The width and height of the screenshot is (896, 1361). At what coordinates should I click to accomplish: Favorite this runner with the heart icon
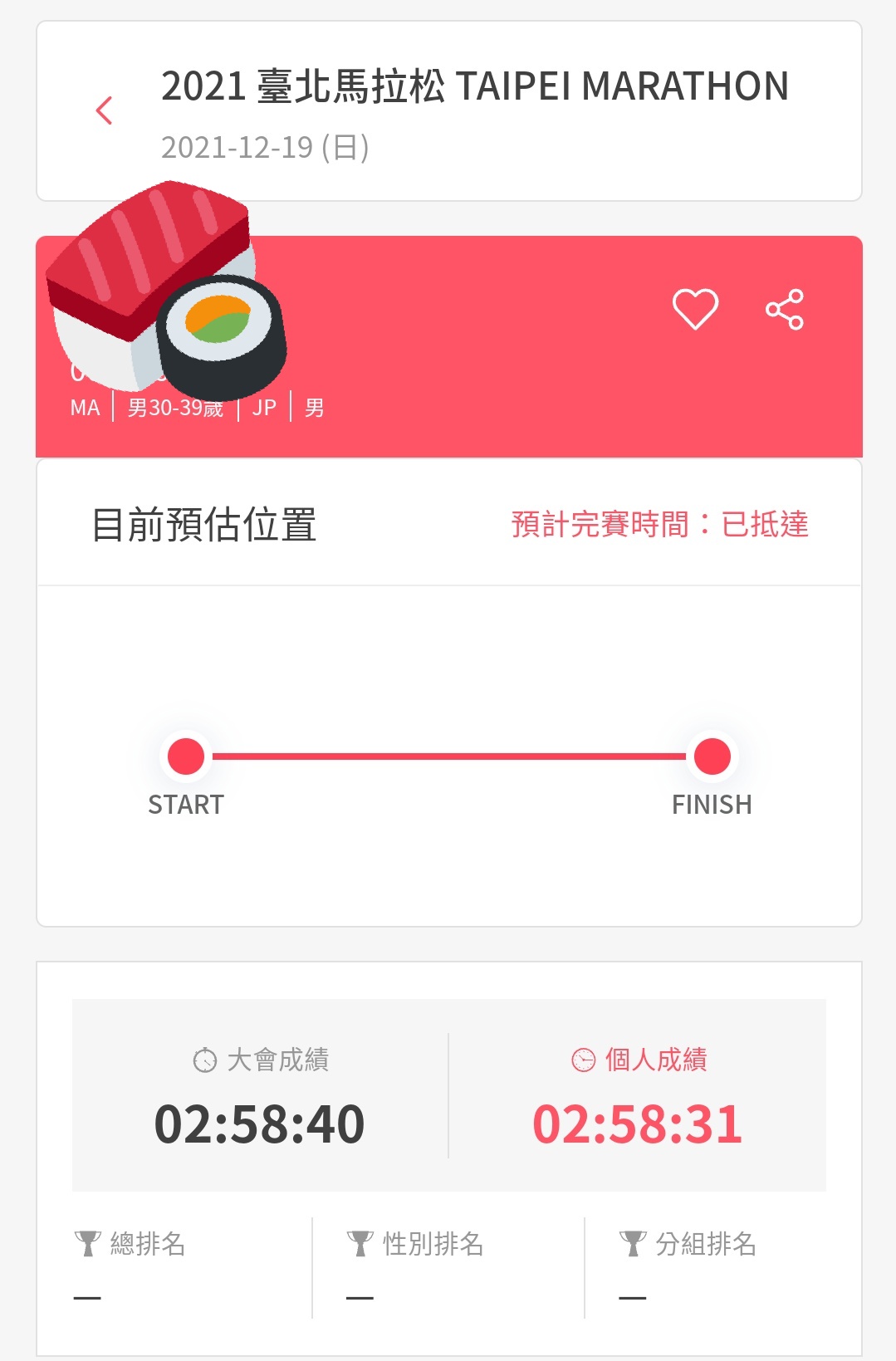pyautogui.click(x=695, y=309)
